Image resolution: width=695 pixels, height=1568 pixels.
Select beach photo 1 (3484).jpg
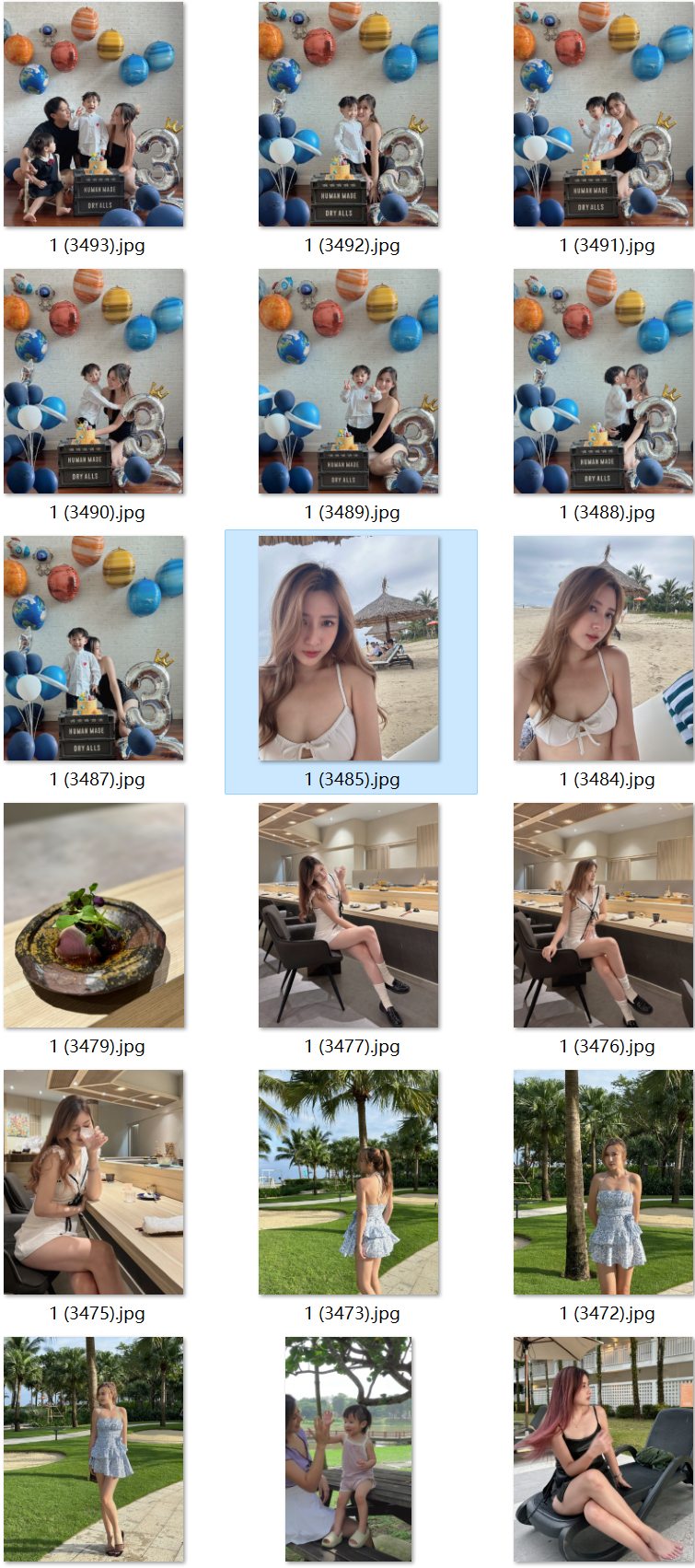603,648
